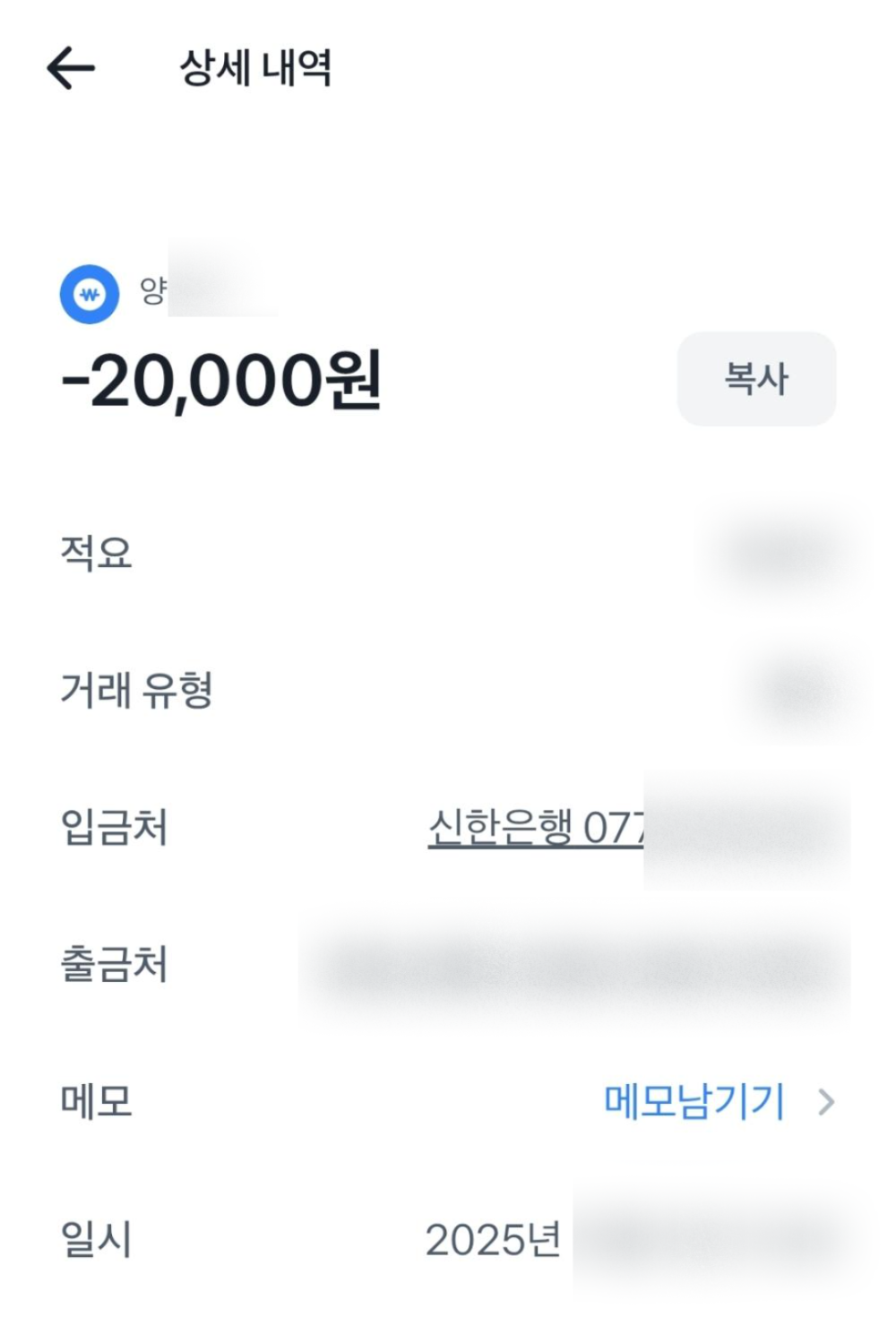This screenshot has width=896, height=1317.
Task: Add a memo via 메모남기기
Action: click(x=695, y=1101)
